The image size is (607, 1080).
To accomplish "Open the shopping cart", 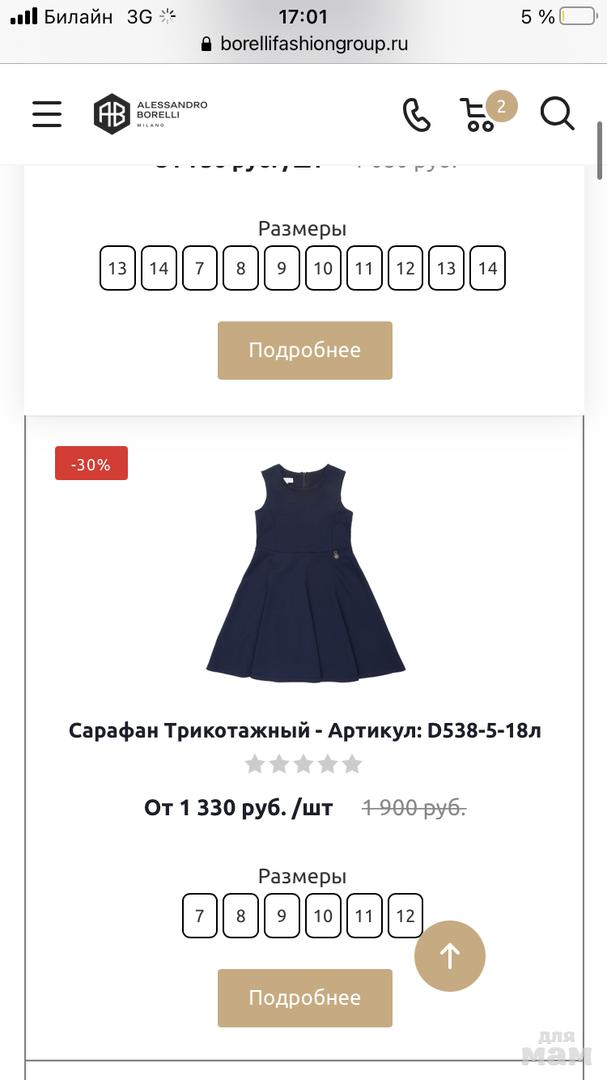I will pos(479,115).
